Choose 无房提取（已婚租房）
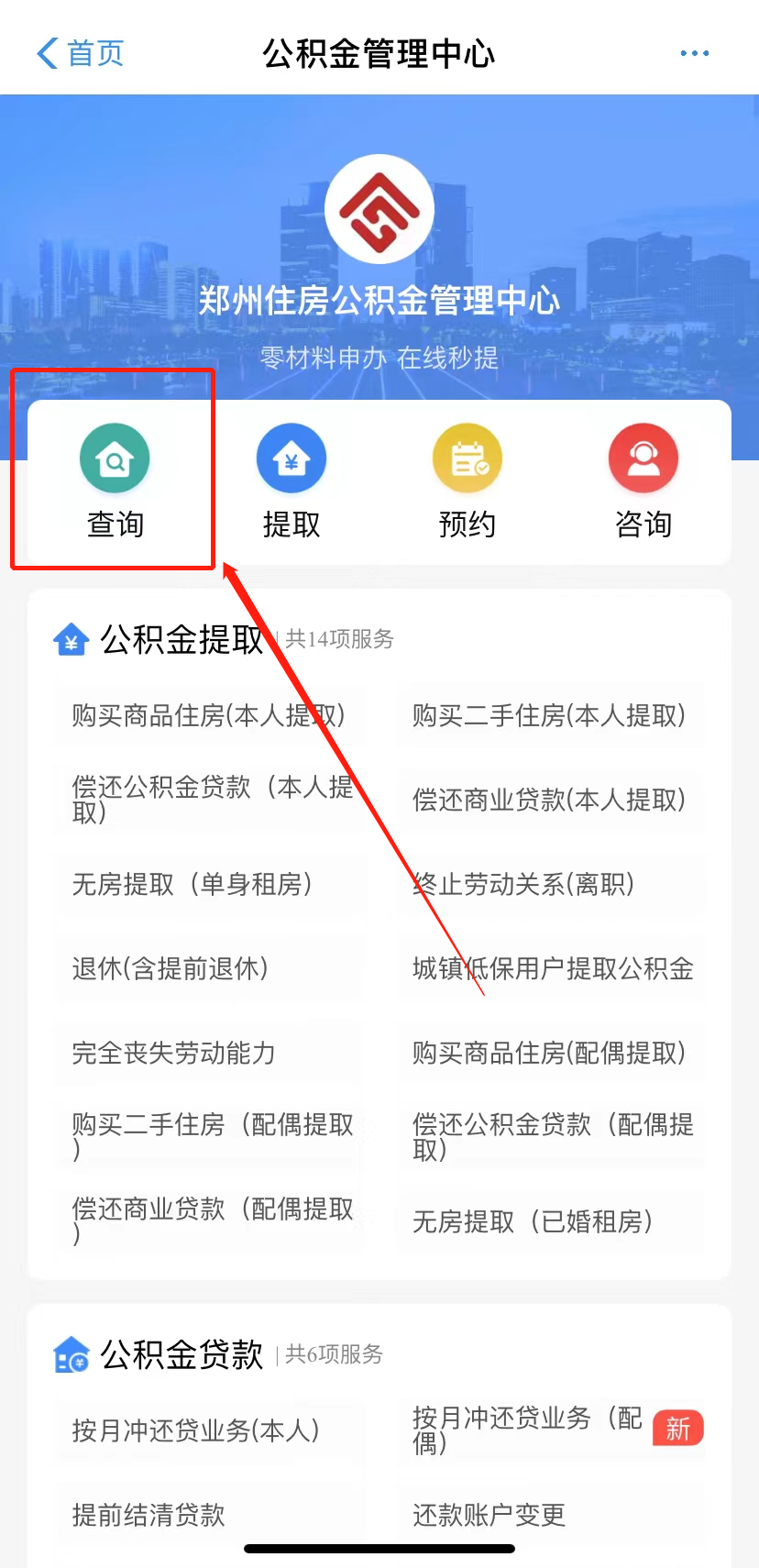The image size is (759, 1568). tap(533, 1221)
